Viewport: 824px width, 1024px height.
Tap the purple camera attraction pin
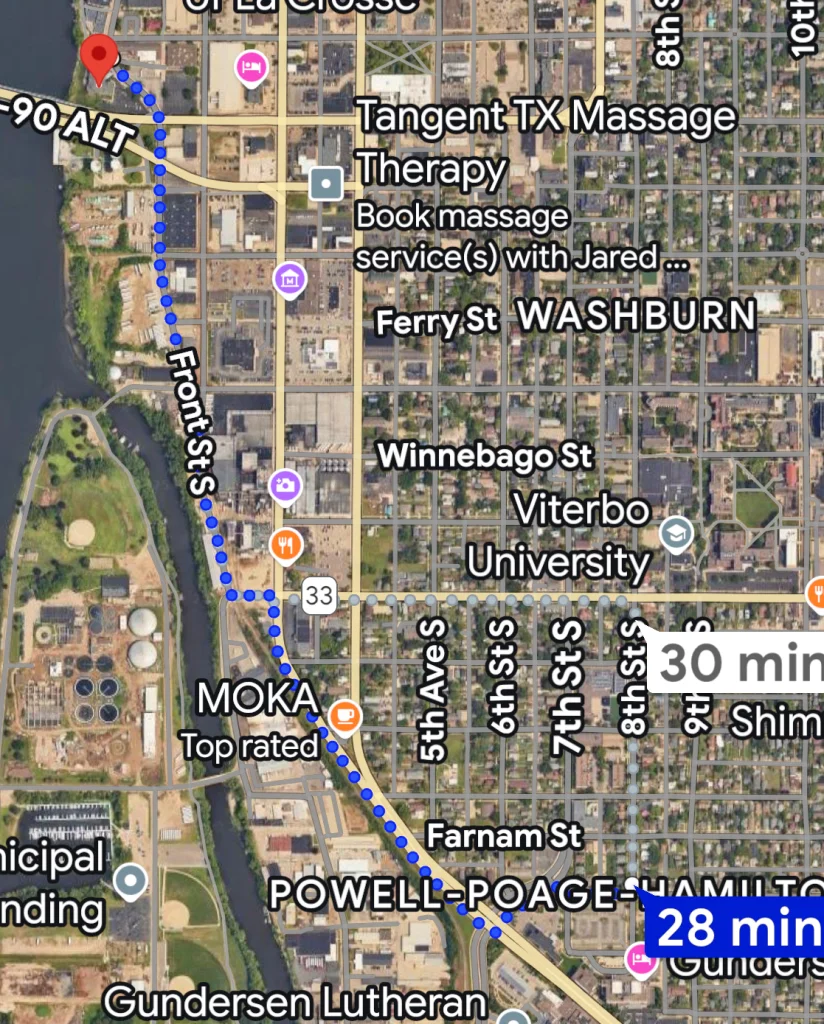point(285,486)
